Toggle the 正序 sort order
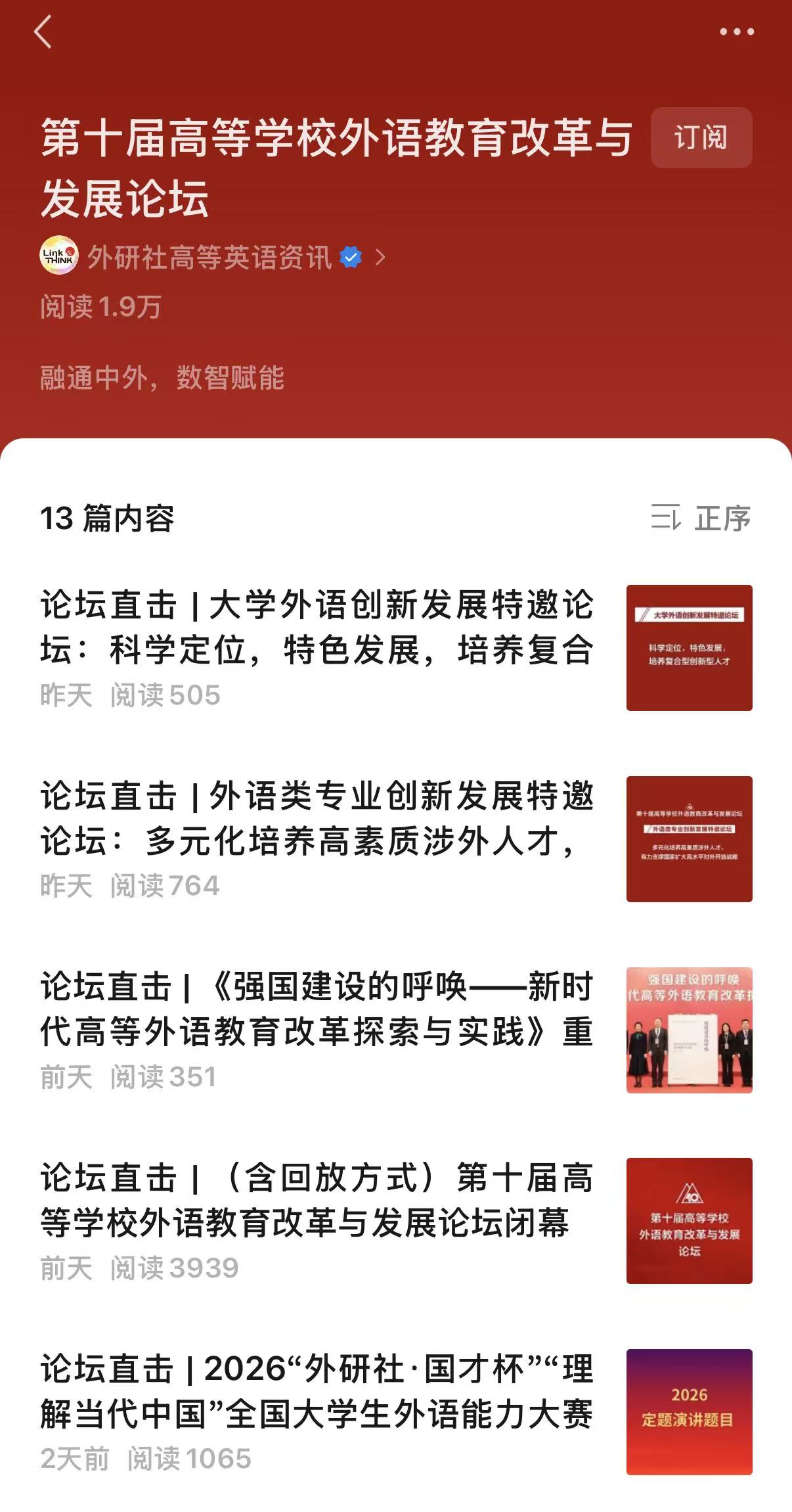 coord(701,518)
